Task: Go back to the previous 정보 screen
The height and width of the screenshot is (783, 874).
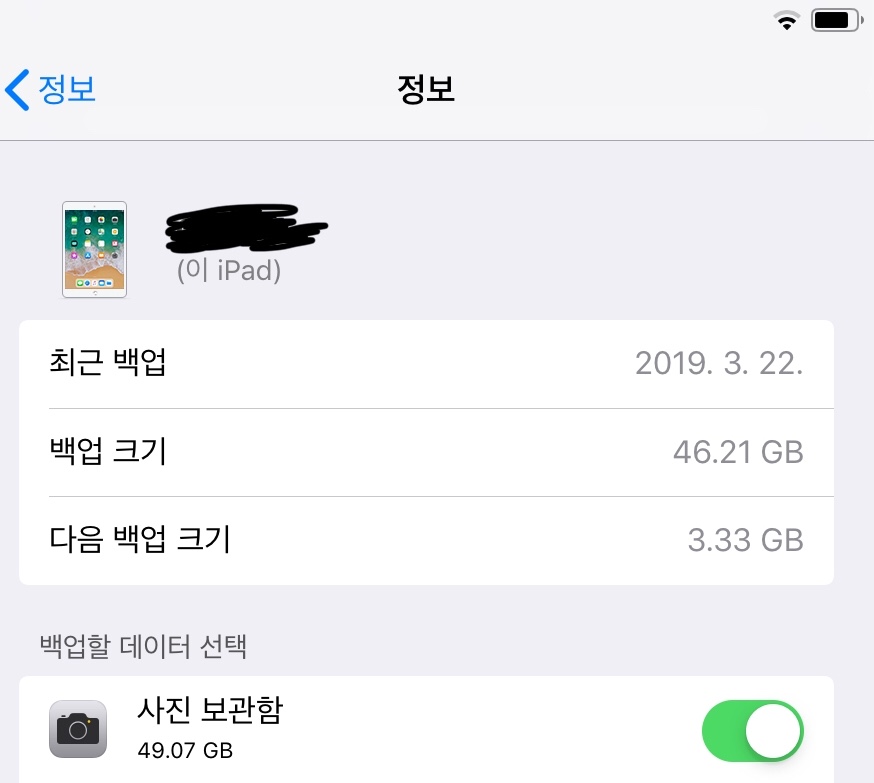Action: pos(50,89)
